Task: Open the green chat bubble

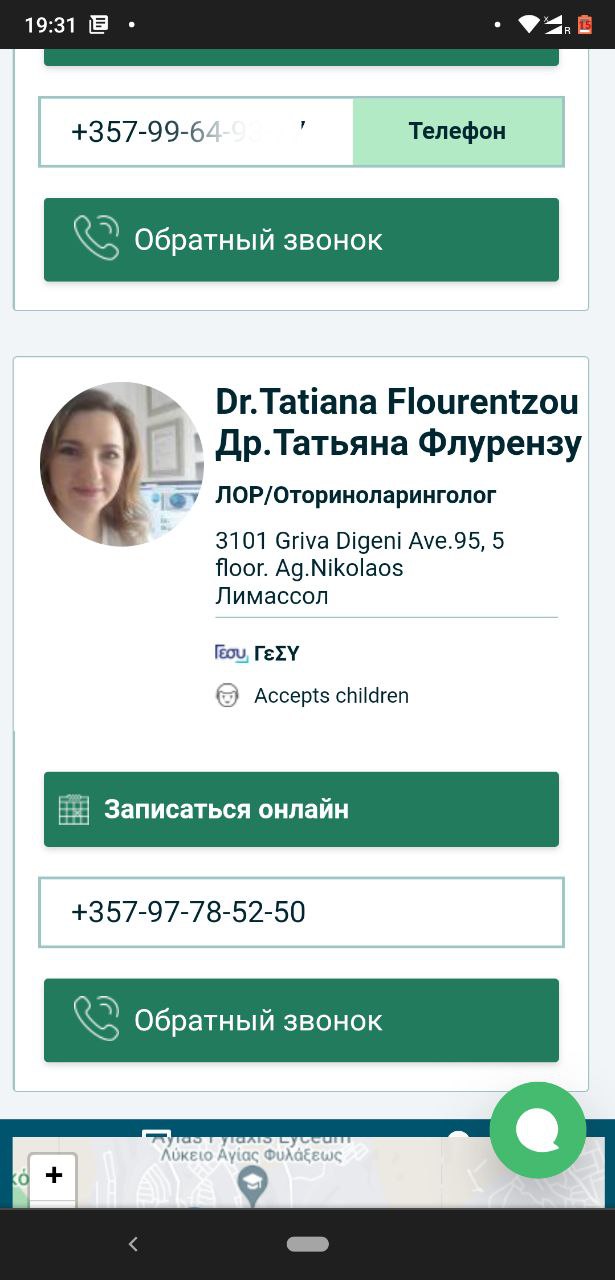Action: pyautogui.click(x=538, y=1130)
